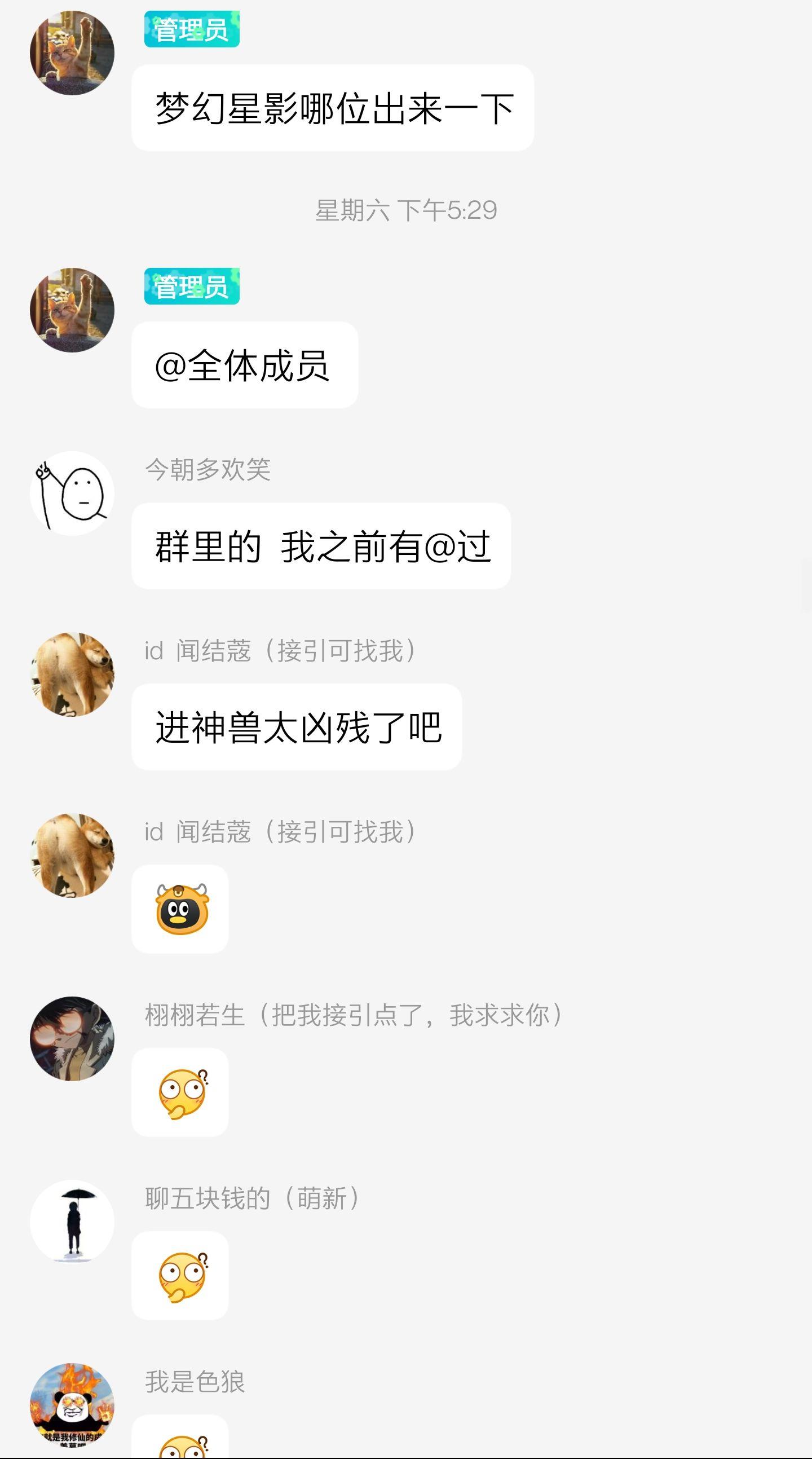This screenshot has width=812, height=1459.
Task: Tap 闻结蔻's avatar next to the ox emoji message
Action: tap(72, 855)
